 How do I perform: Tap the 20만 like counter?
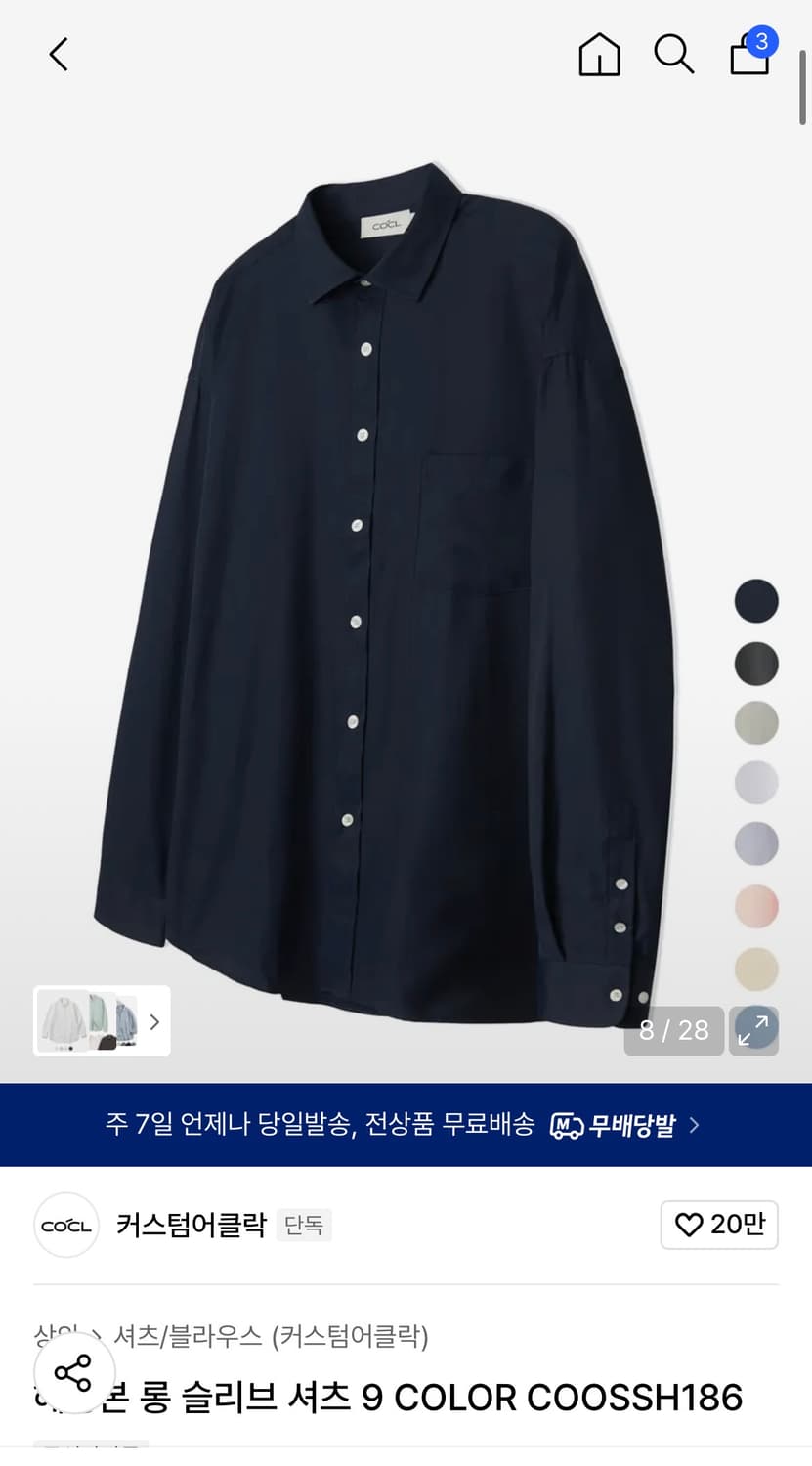click(x=738, y=1225)
